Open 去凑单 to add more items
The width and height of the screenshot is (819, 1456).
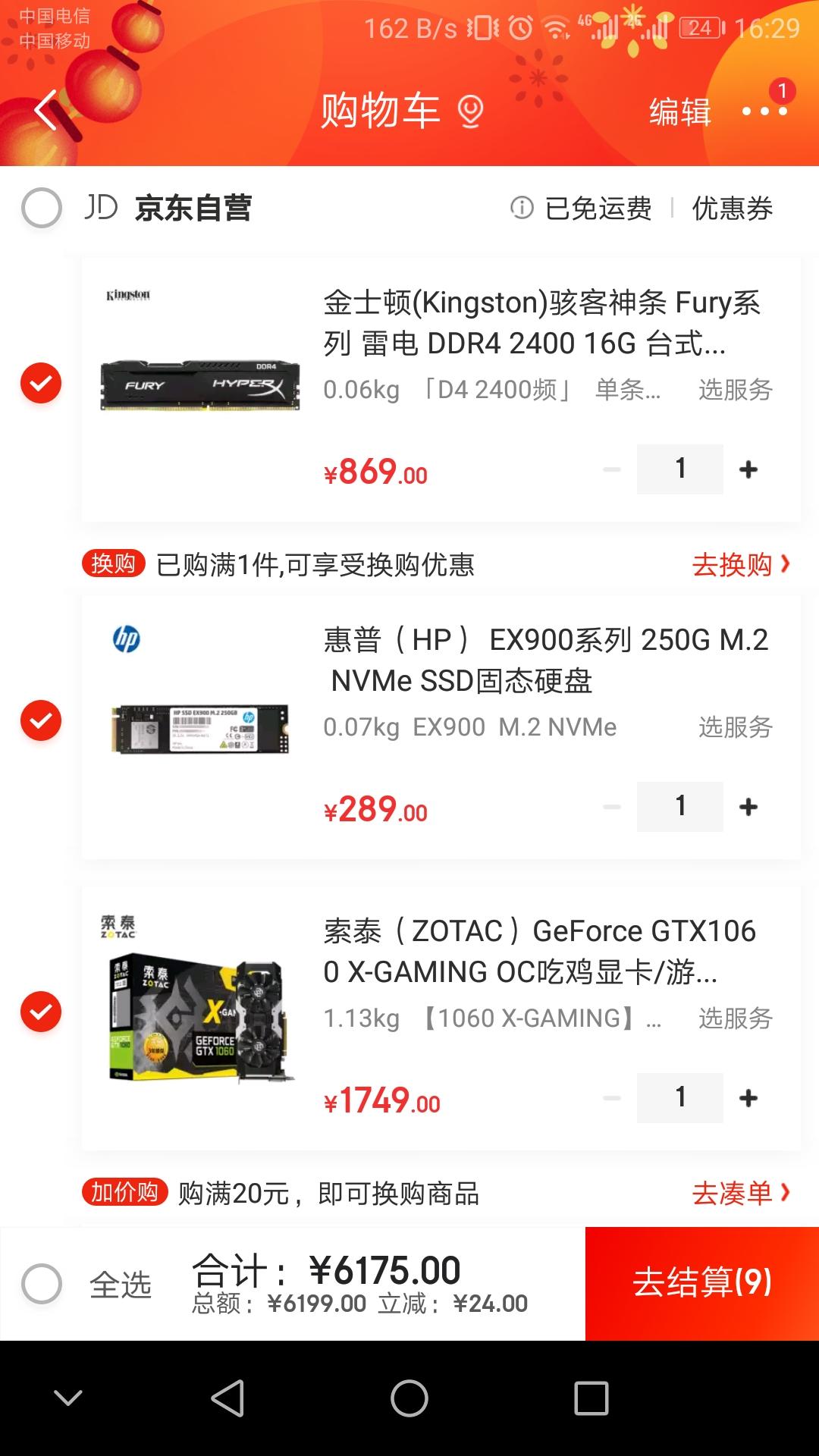[739, 1193]
